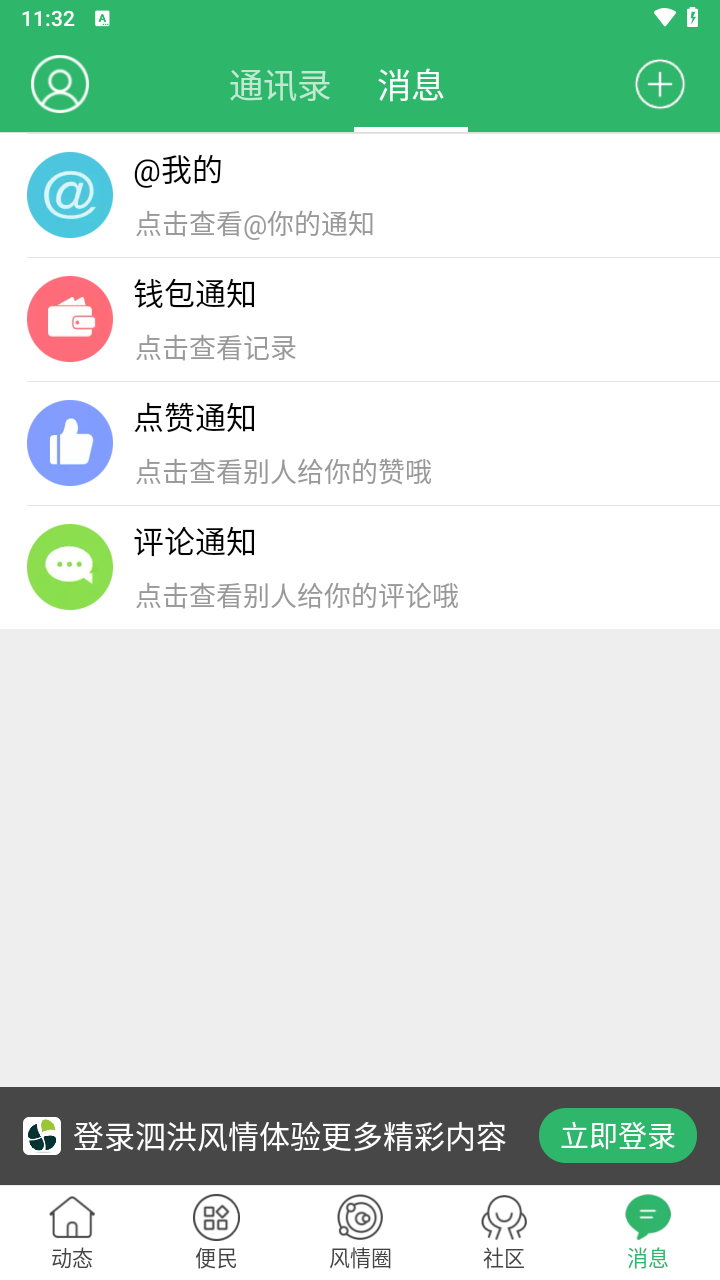The height and width of the screenshot is (1280, 720).
Task: Open the profile avatar icon
Action: click(x=60, y=84)
